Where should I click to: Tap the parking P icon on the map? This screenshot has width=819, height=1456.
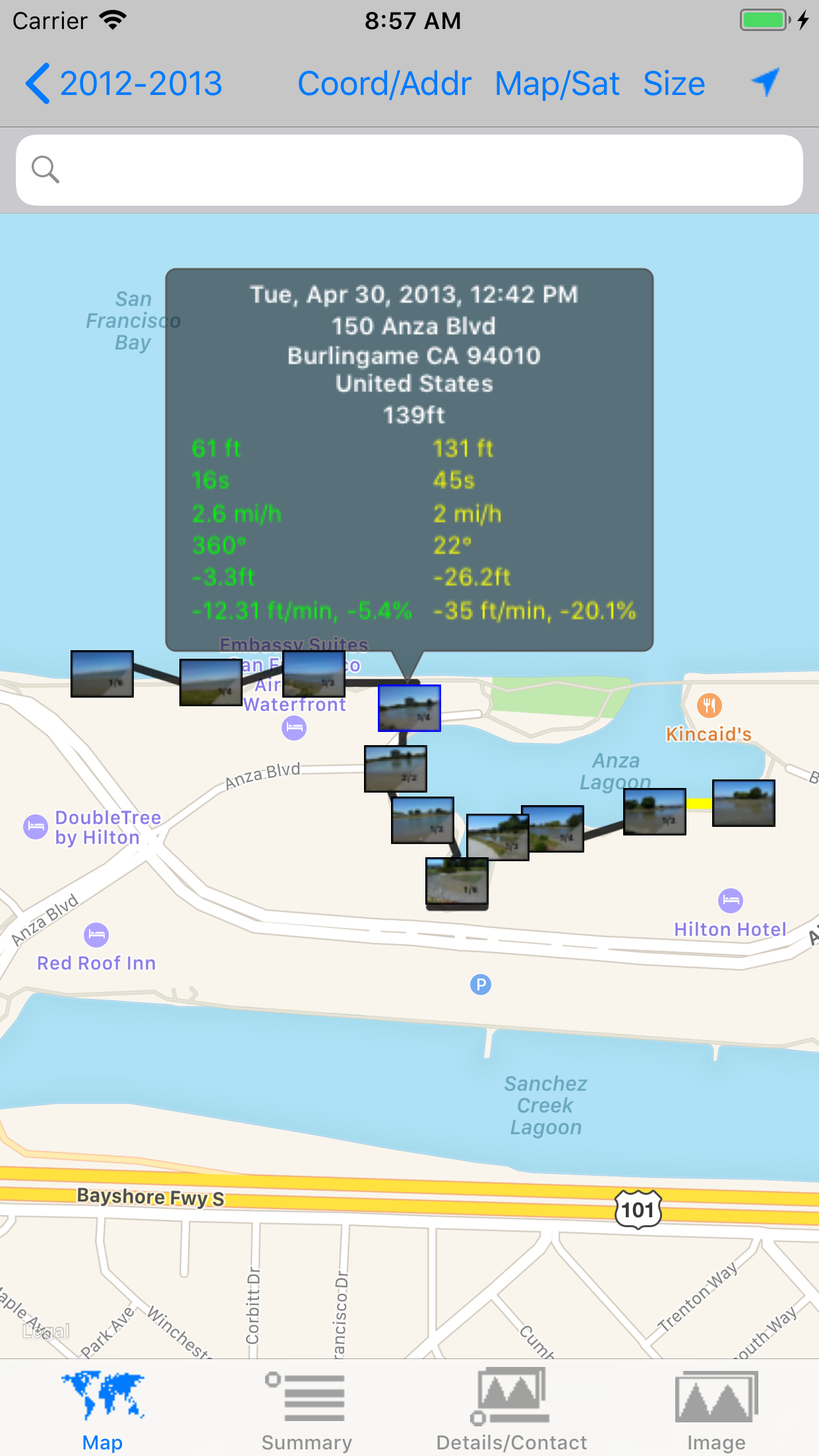click(x=481, y=984)
